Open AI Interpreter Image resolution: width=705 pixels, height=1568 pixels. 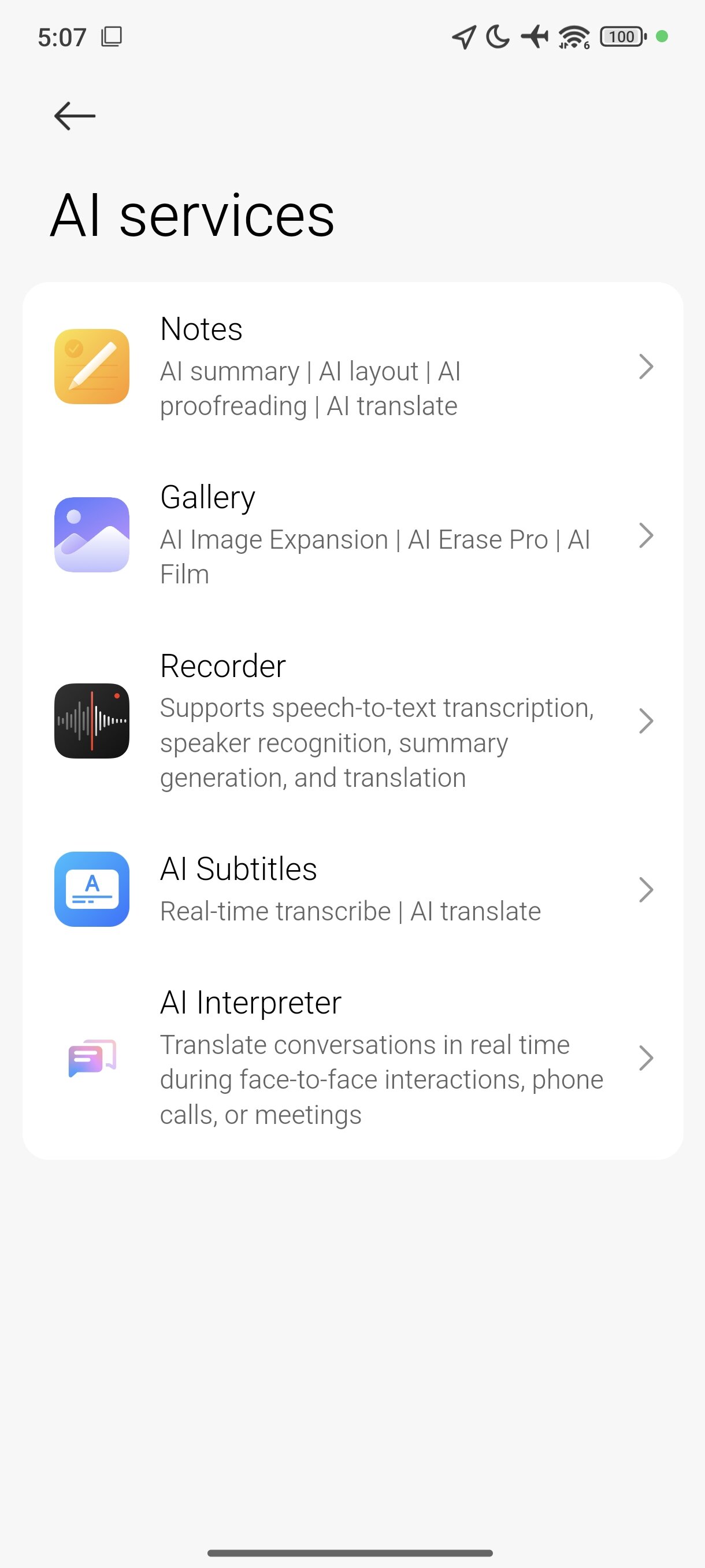pos(353,1058)
